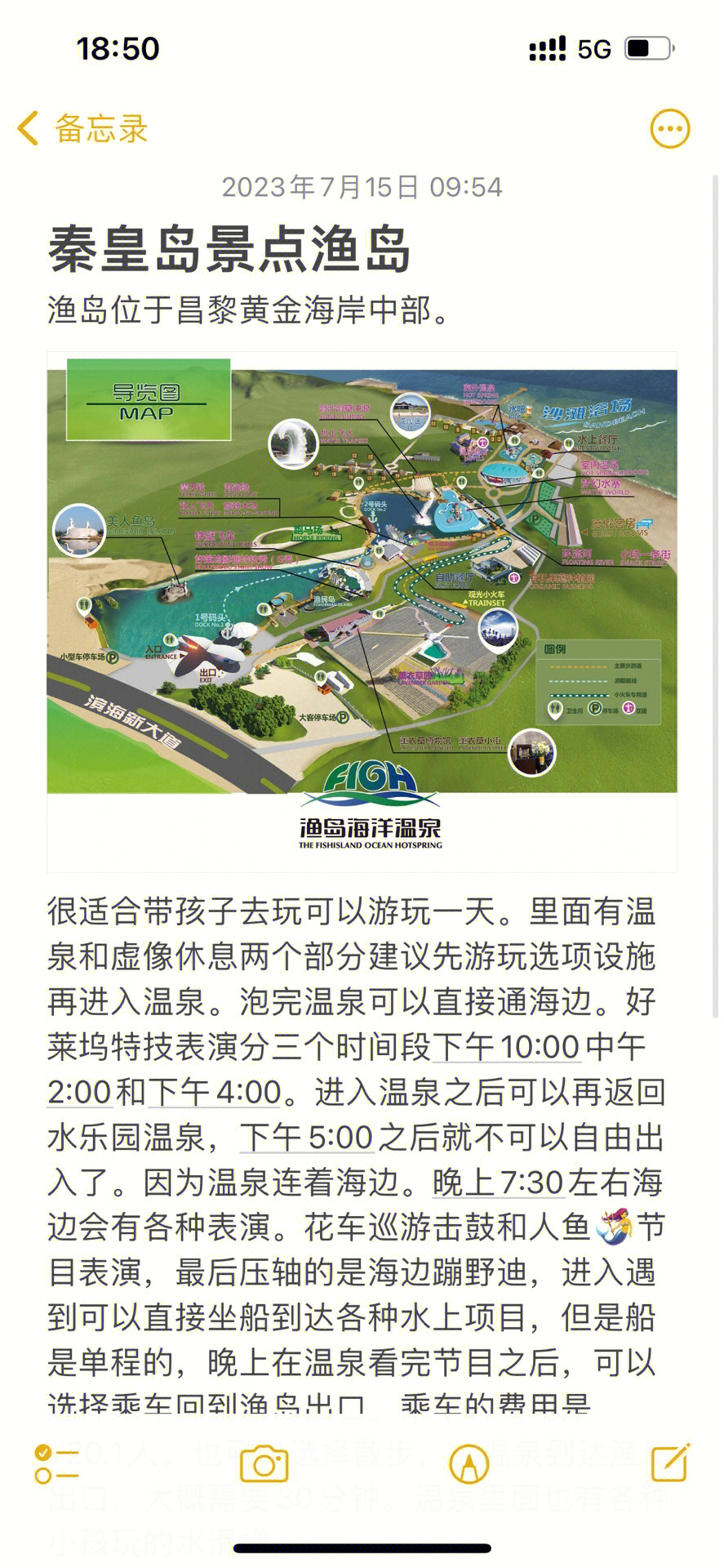Tap the underlined 晚上 7:30 time link
Screen dimensions: 724x1568
click(x=498, y=1183)
